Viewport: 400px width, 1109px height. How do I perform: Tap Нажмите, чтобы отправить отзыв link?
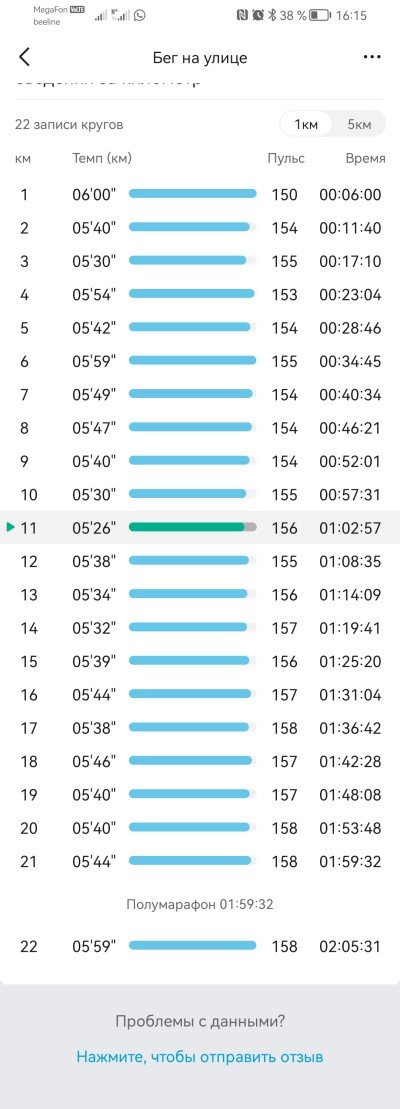pos(200,1057)
